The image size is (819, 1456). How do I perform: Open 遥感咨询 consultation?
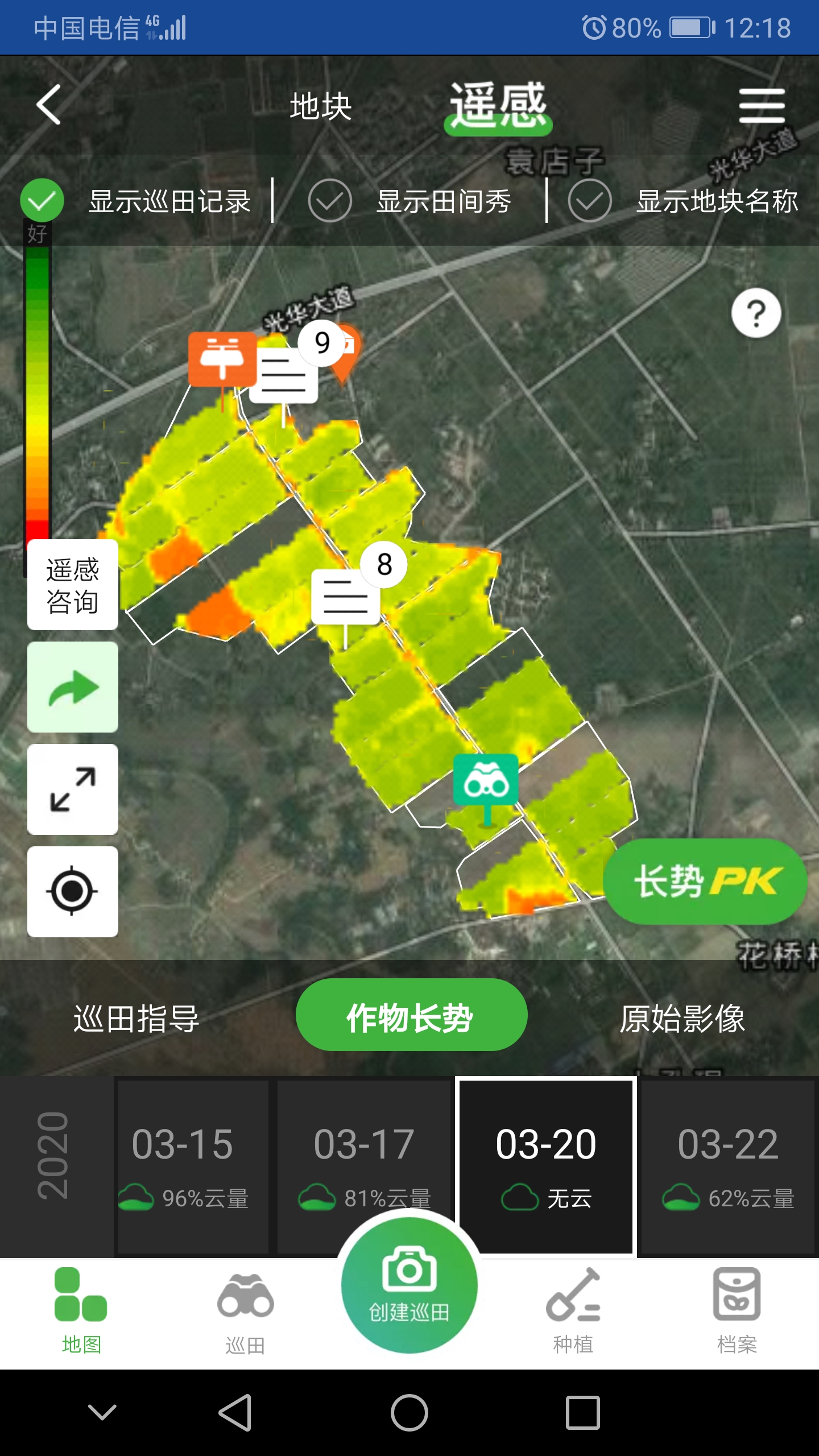(x=73, y=585)
